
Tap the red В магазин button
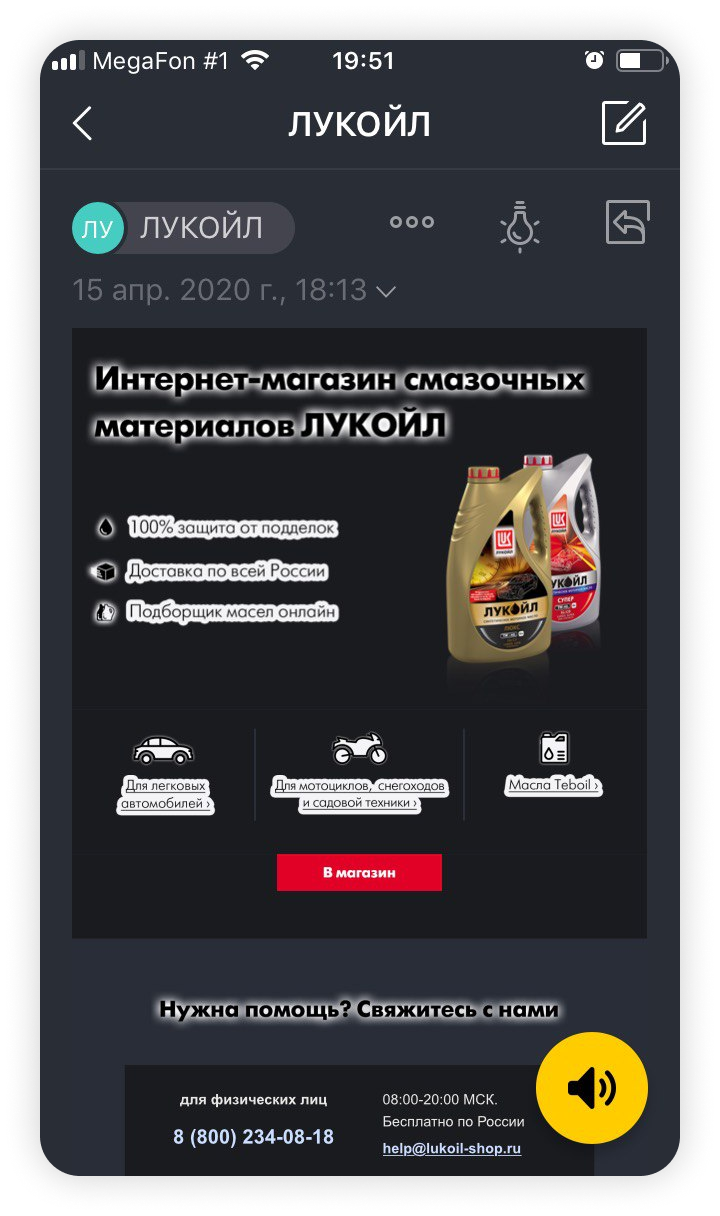click(359, 872)
